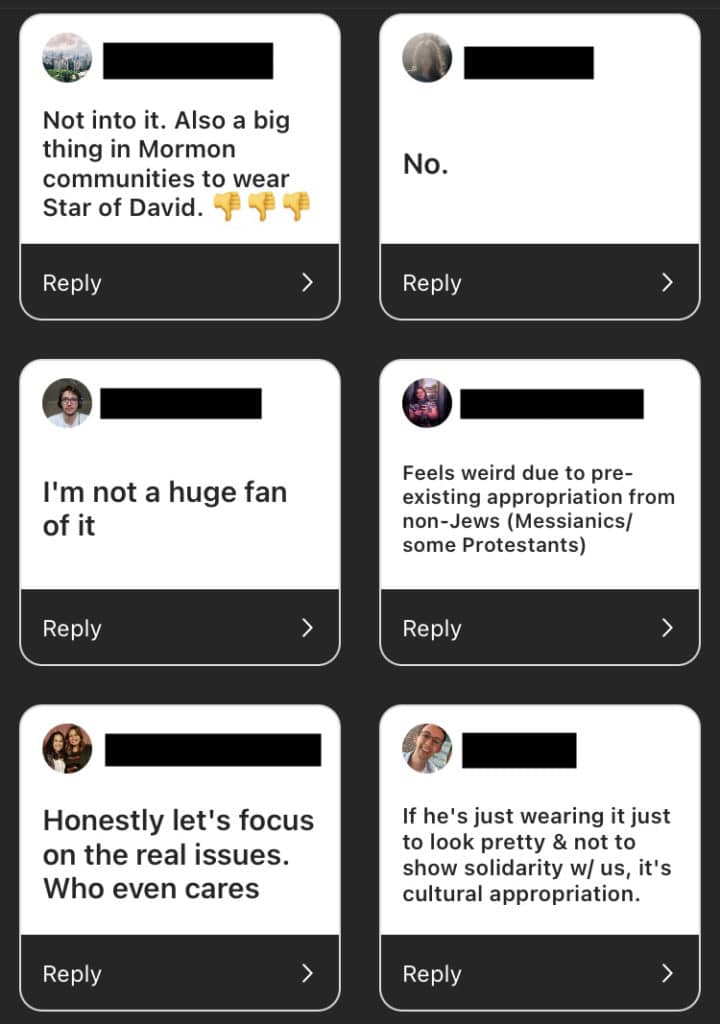The image size is (720, 1024).
Task: Reply to the cultural appropriation response
Action: 540,974
